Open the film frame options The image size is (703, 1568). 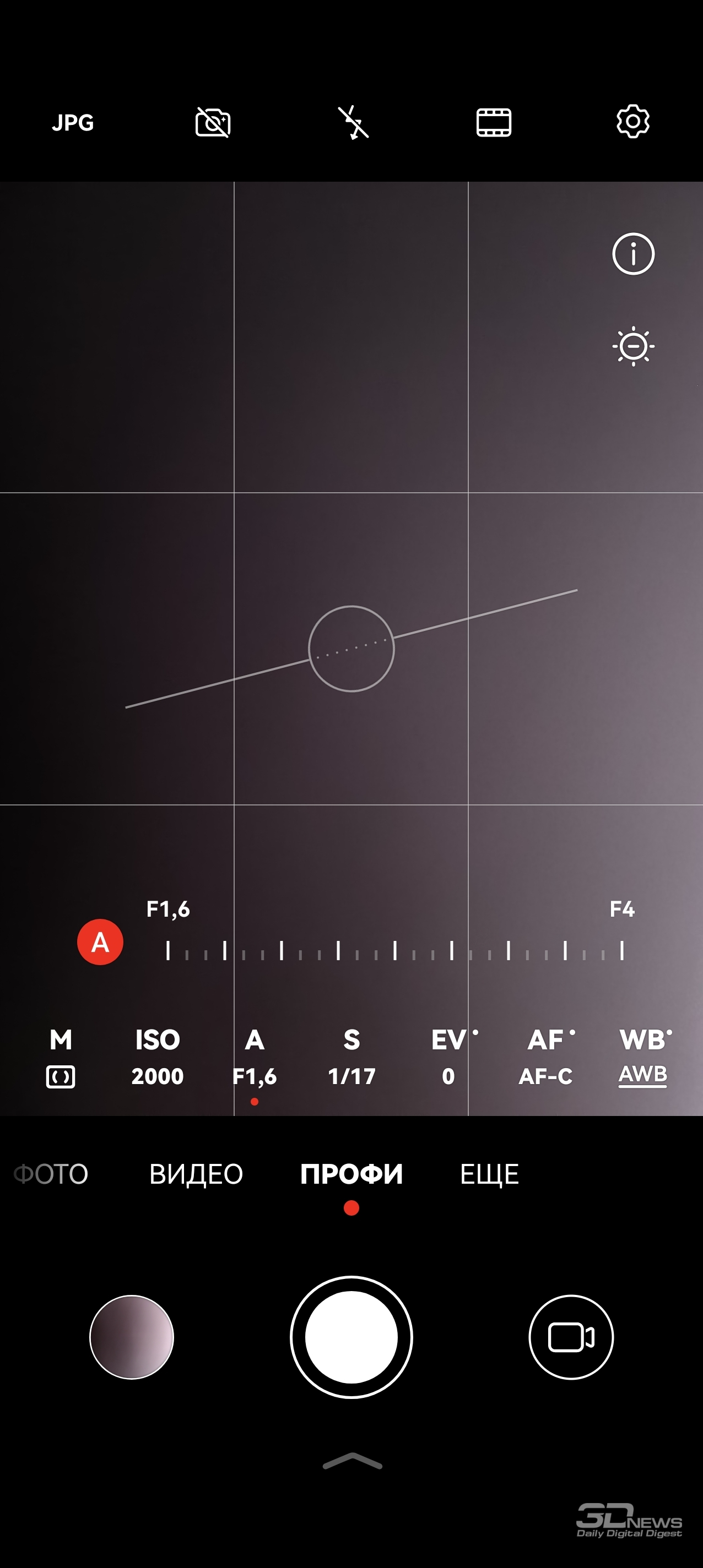tap(494, 122)
